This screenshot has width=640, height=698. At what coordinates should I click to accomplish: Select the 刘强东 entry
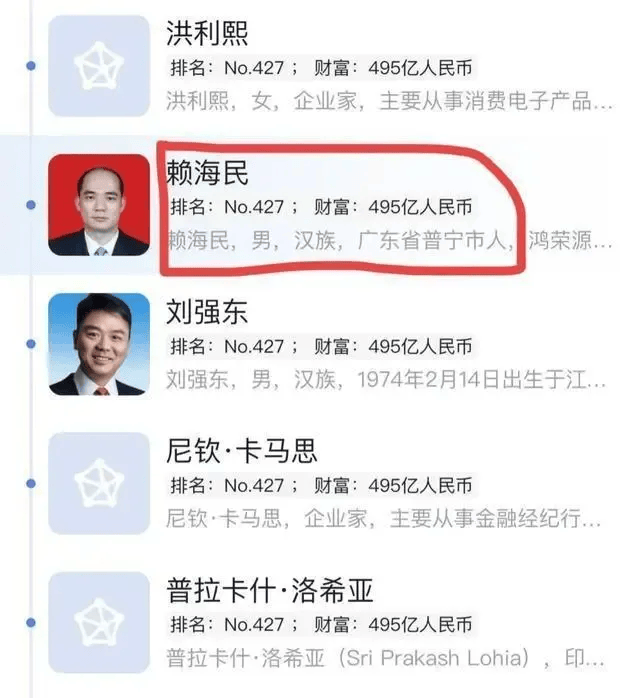207,311
